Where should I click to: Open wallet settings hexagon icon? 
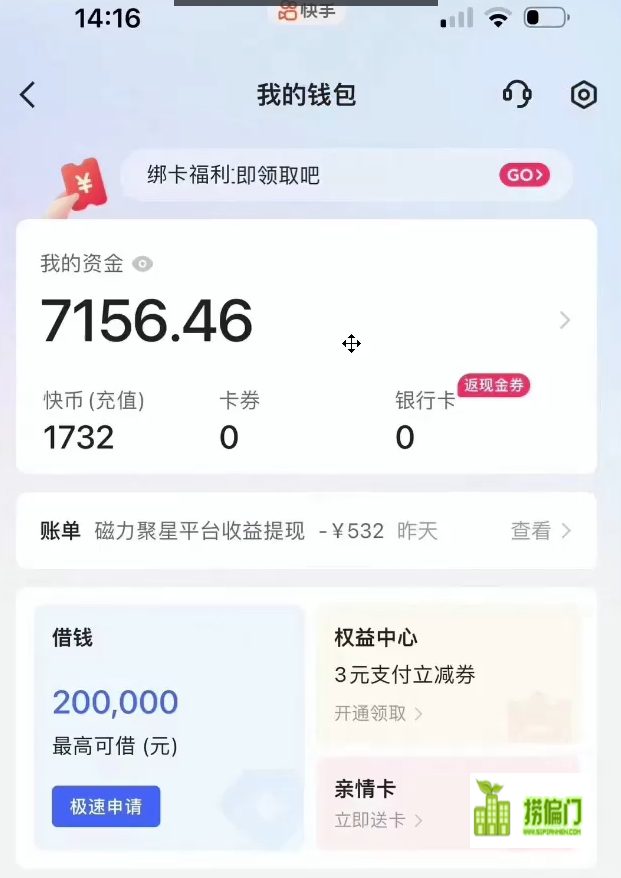[584, 95]
